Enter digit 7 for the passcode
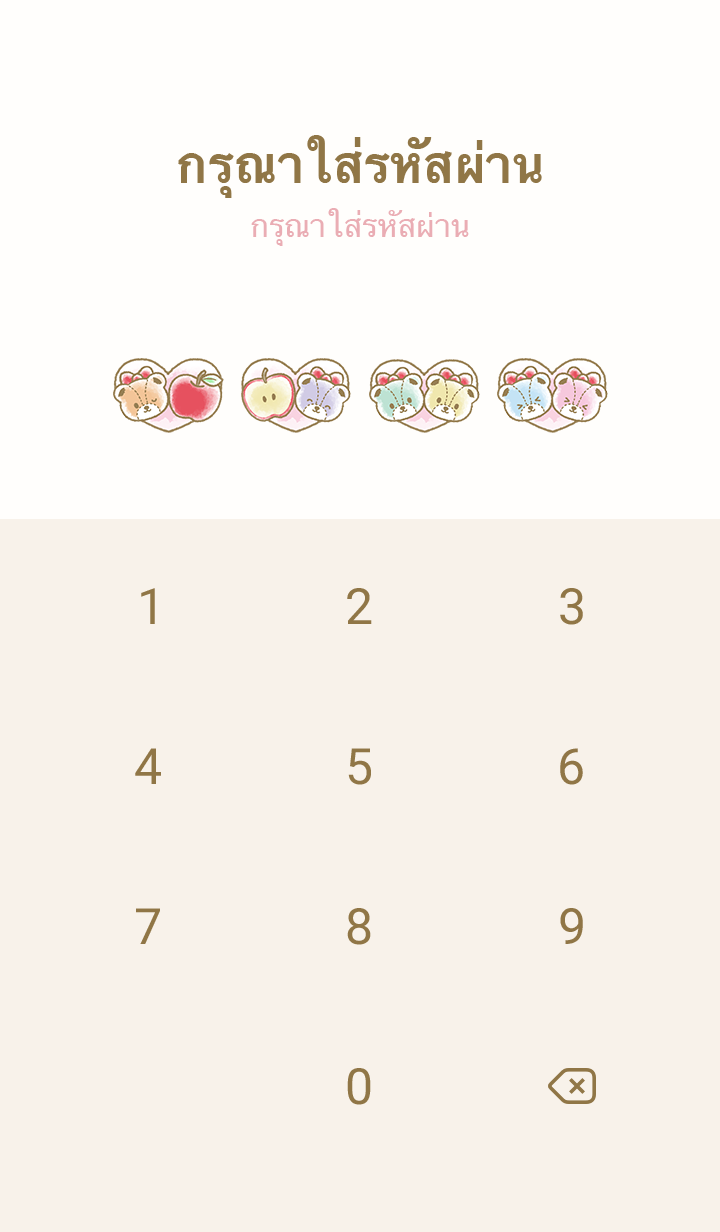 (x=148, y=927)
